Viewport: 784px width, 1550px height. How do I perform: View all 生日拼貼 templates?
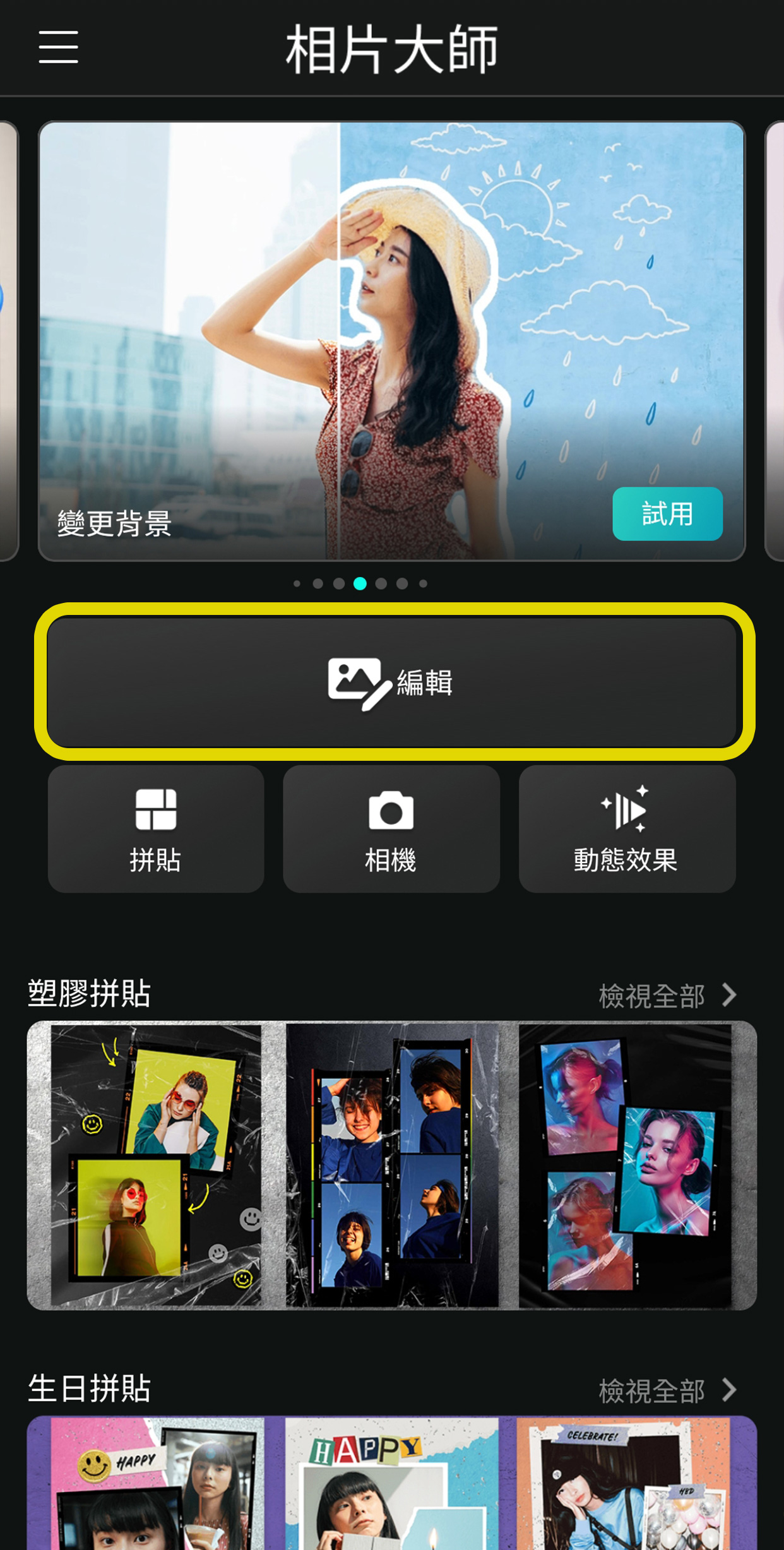tap(667, 1391)
